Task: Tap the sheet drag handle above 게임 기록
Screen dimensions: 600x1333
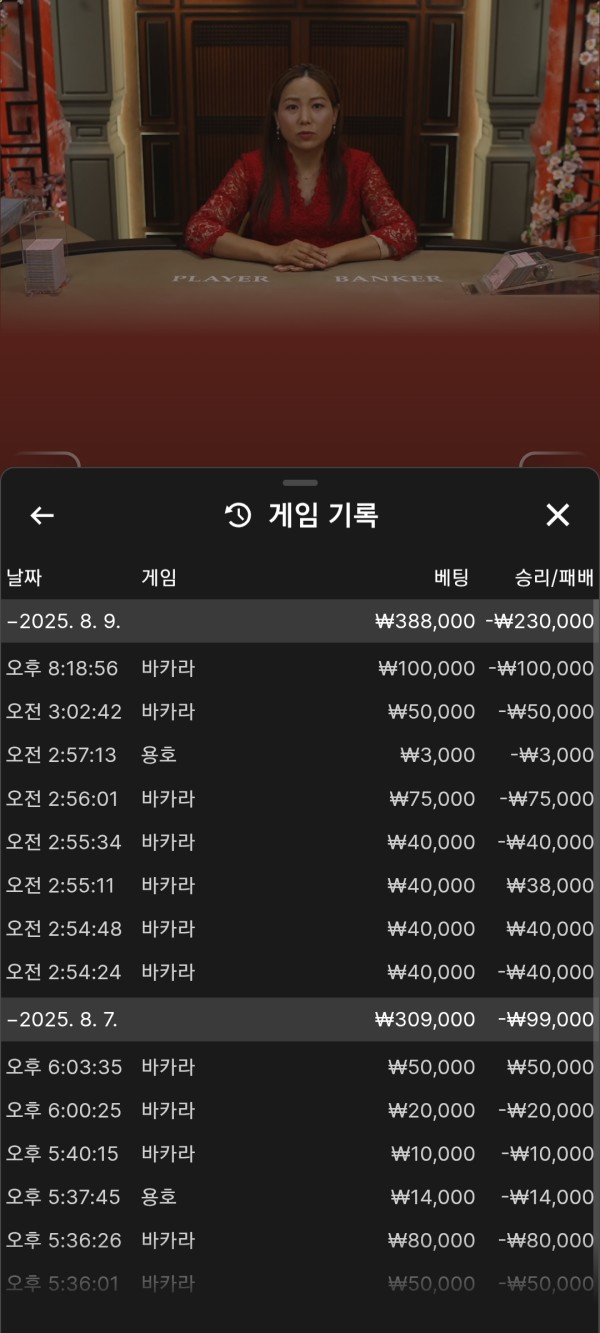Action: coord(300,483)
